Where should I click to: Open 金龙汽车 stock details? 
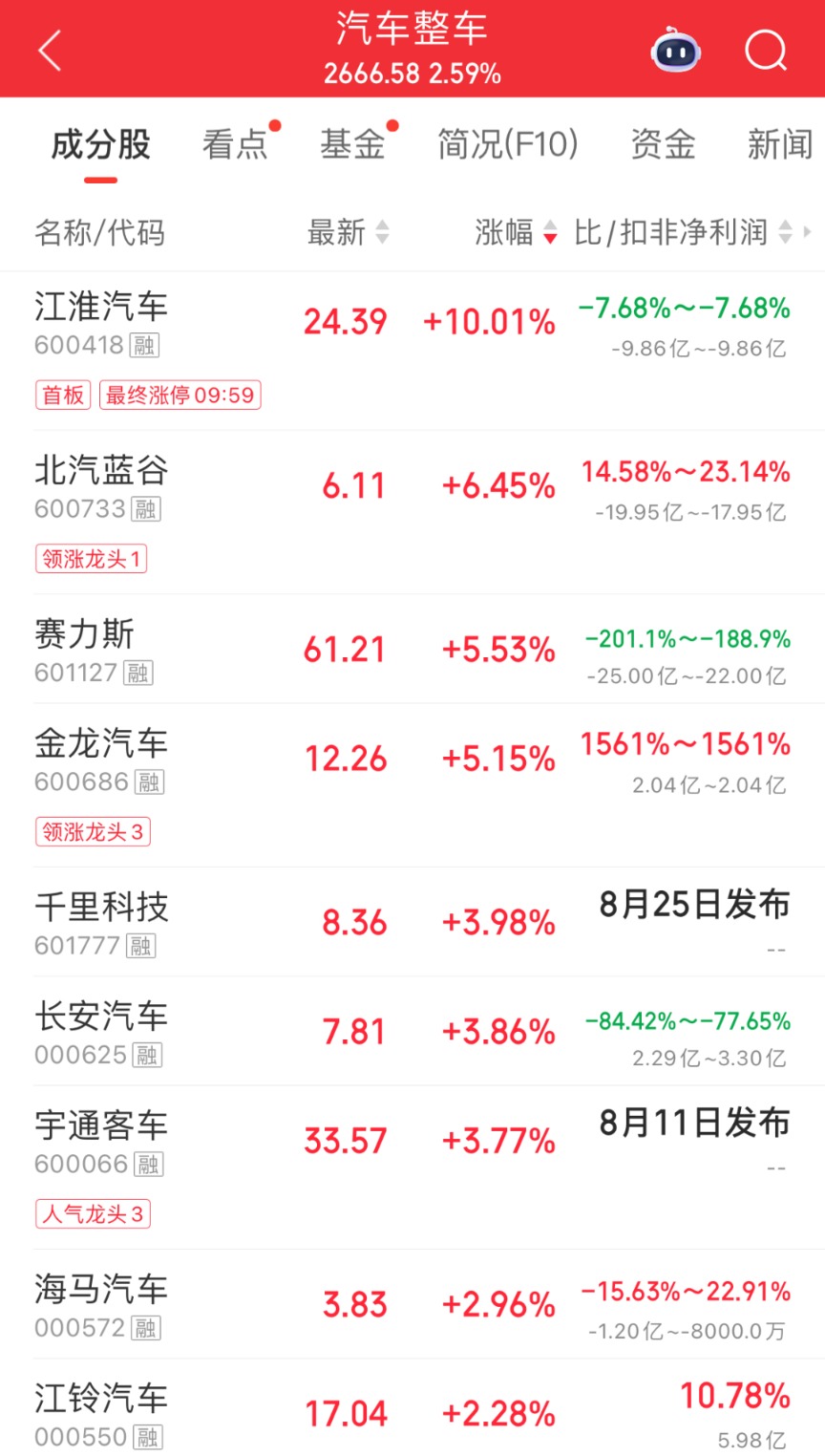coord(412,785)
